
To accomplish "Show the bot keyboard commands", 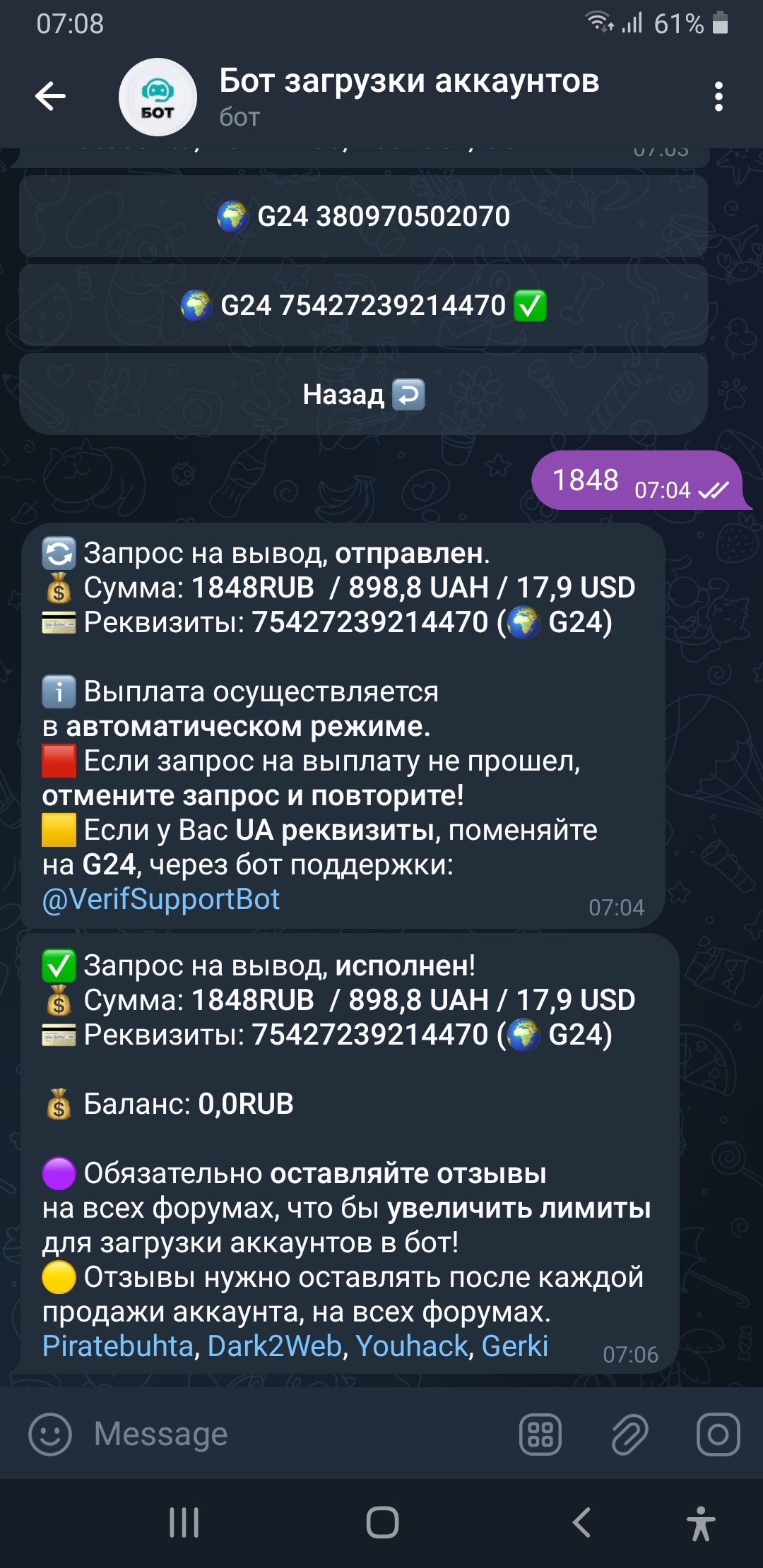I will click(540, 1435).
